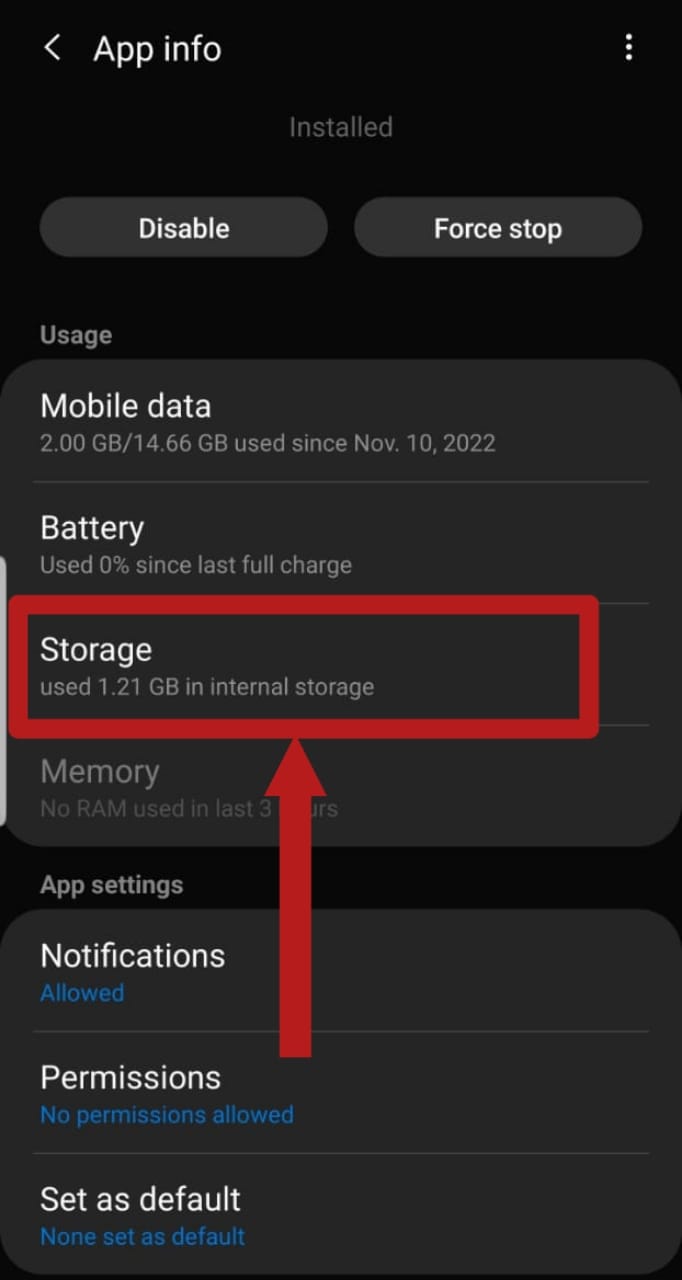Viewport: 682px width, 1280px height.
Task: Open Mobile data usage
Action: click(340, 423)
